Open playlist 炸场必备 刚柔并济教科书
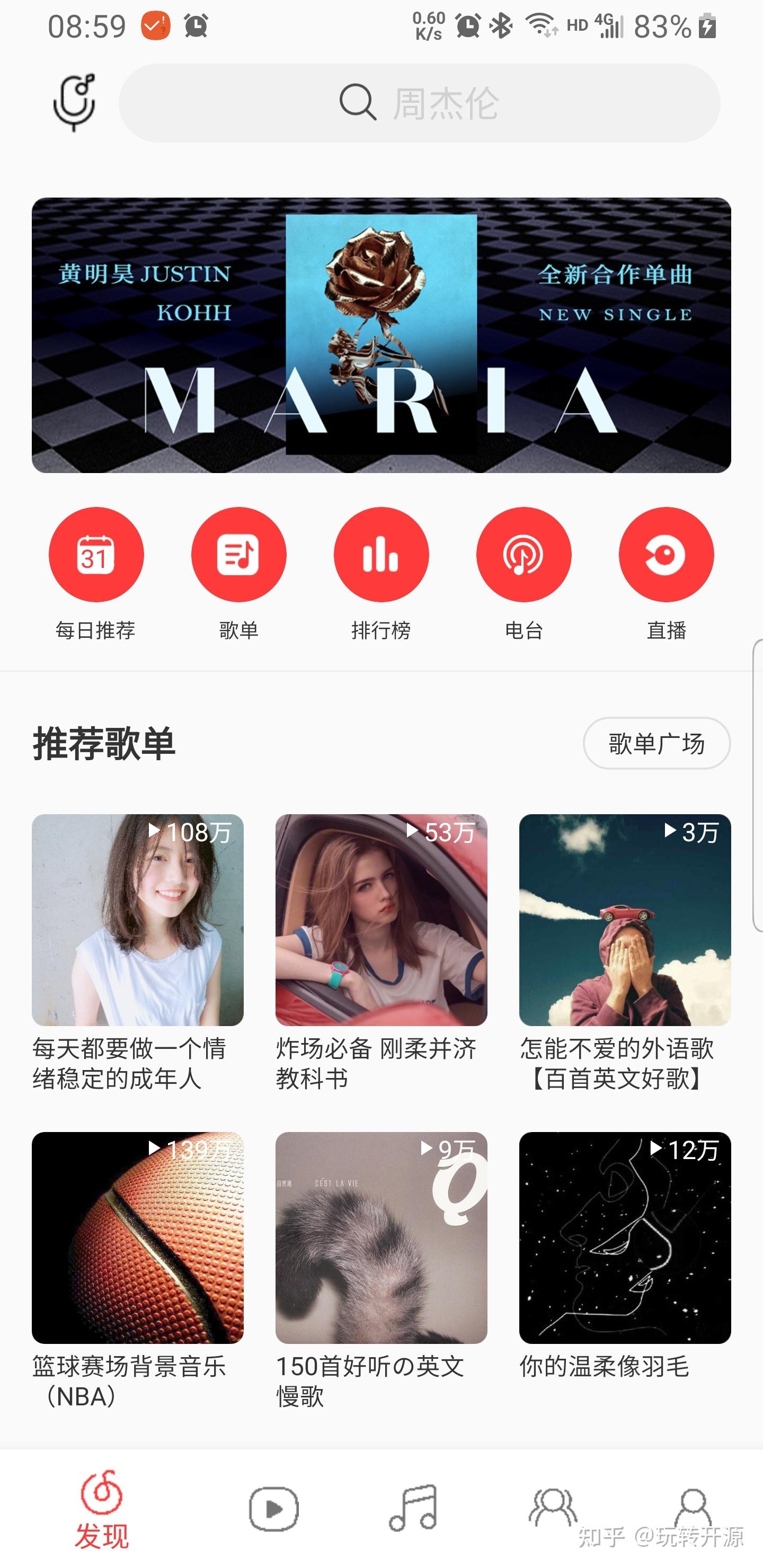The image size is (763, 1568). (x=381, y=920)
